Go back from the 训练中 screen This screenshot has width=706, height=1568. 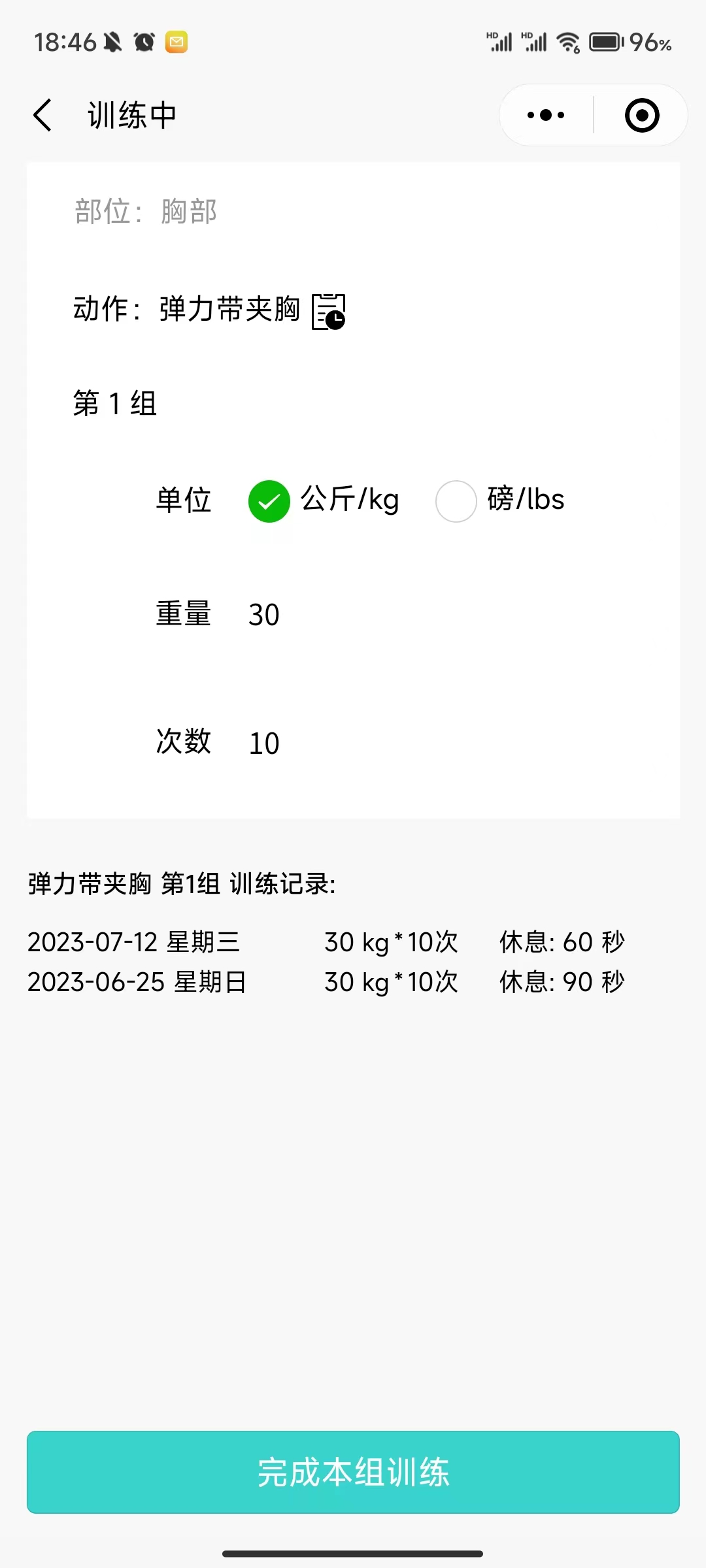[x=43, y=116]
